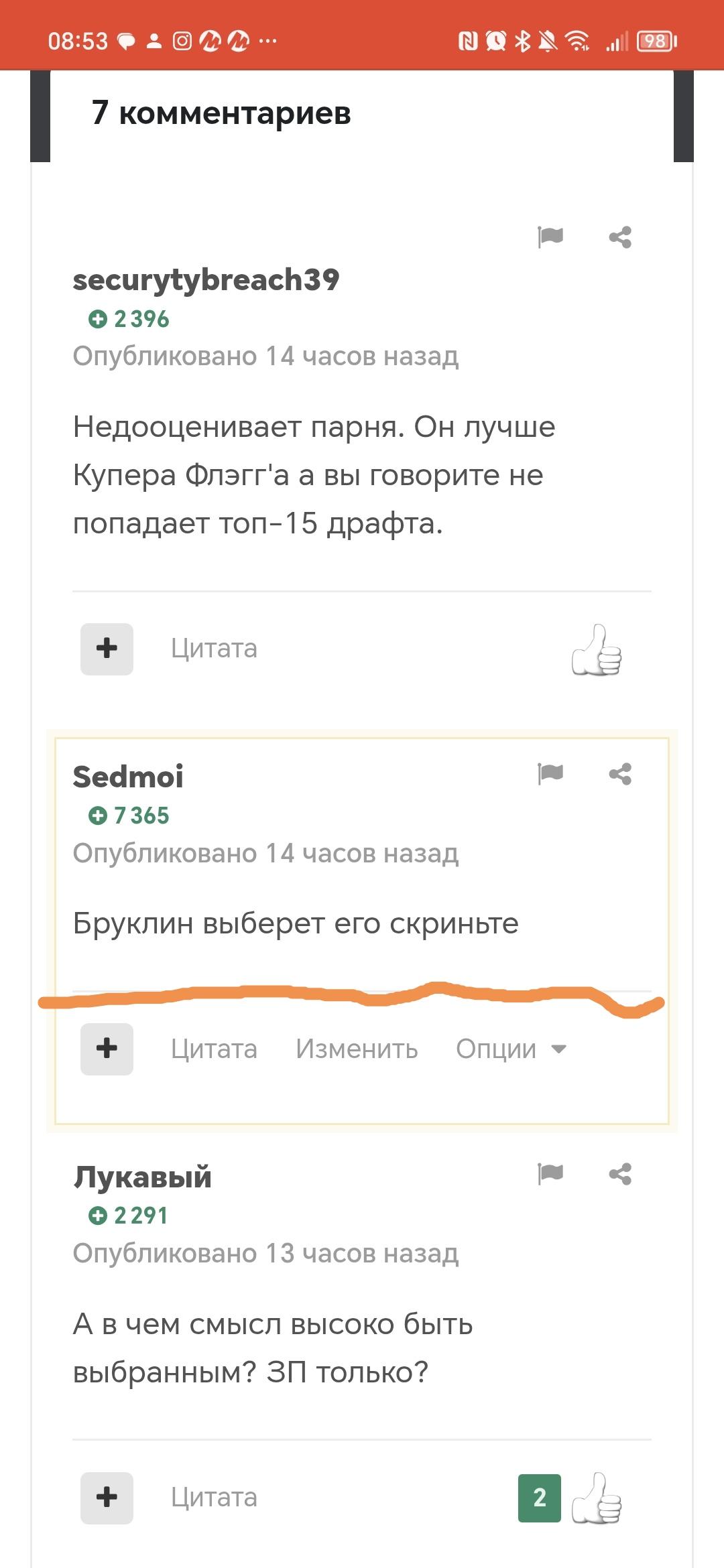724x1568 pixels.
Task: Edit Sedmoi's comment with Изменить
Action: click(357, 1049)
